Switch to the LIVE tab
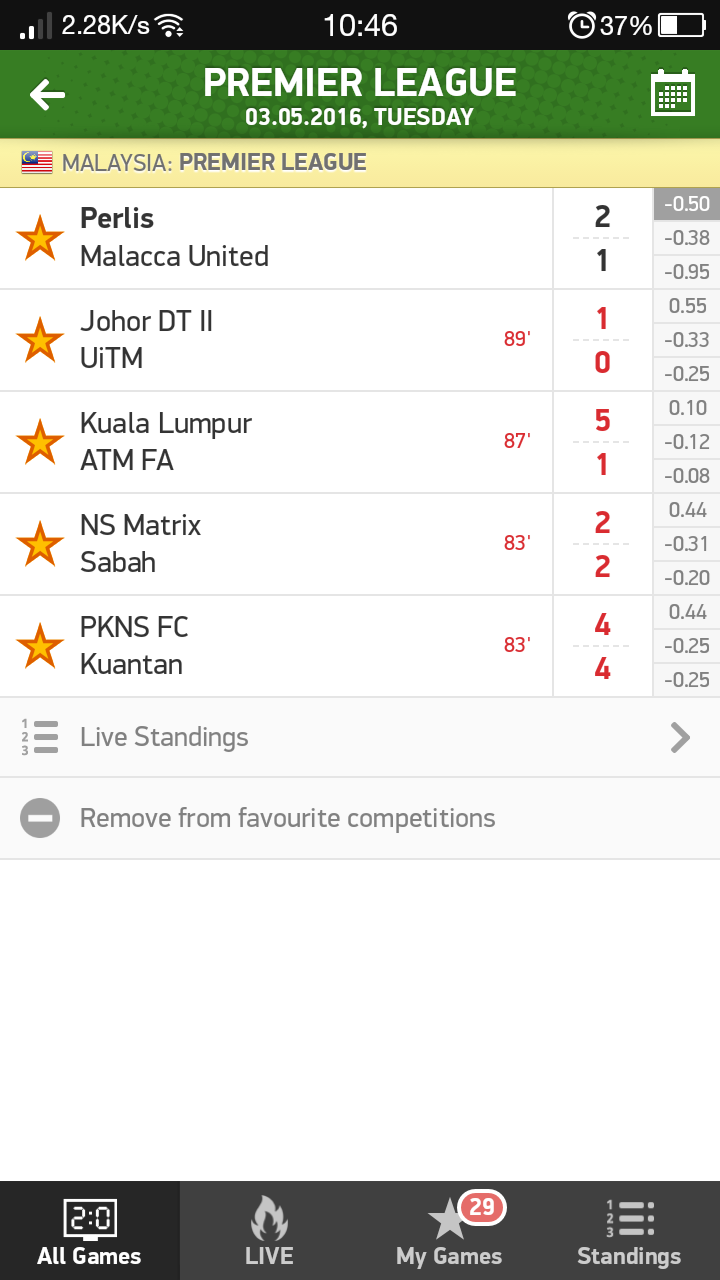Image resolution: width=720 pixels, height=1280 pixels. pos(269,1231)
